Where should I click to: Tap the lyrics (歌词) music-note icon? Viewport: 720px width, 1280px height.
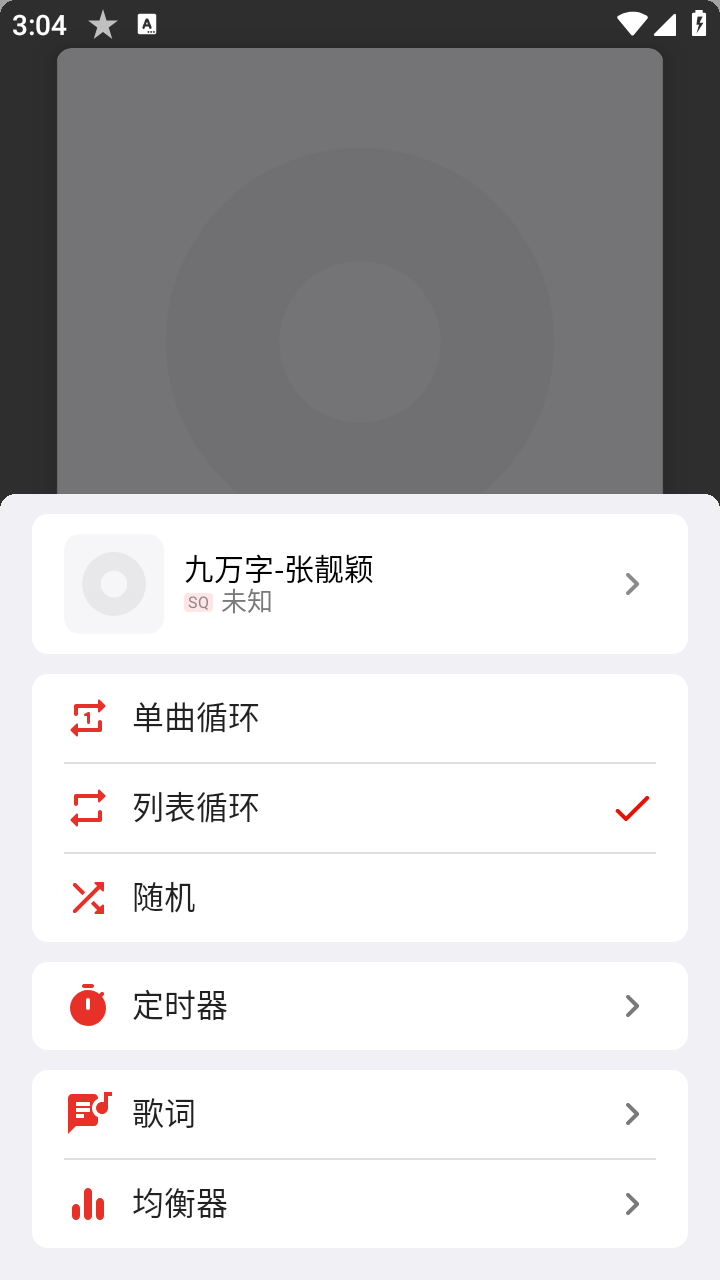[x=88, y=1114]
